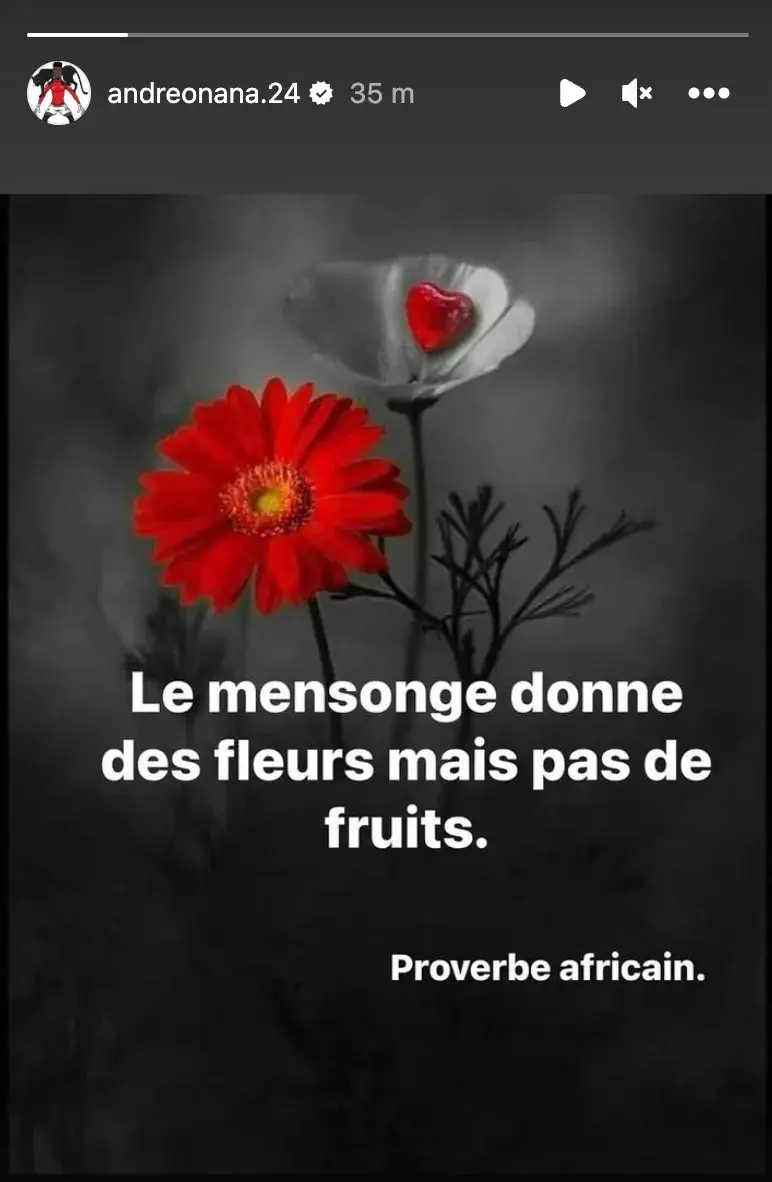This screenshot has height=1182, width=772.
Task: Resume story playback
Action: point(572,93)
